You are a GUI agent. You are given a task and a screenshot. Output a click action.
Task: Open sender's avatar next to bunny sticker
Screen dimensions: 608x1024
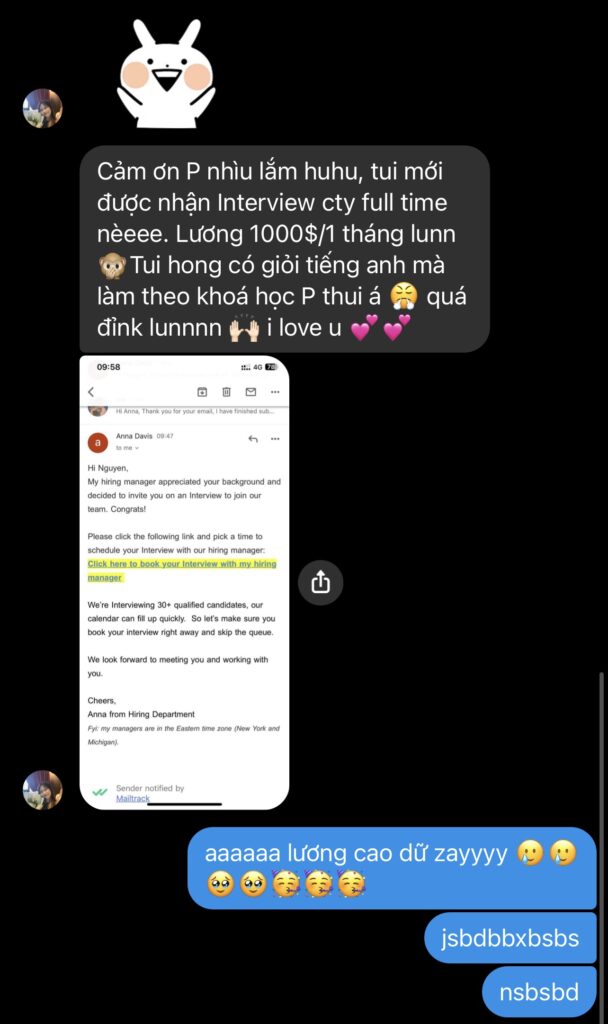point(43,108)
